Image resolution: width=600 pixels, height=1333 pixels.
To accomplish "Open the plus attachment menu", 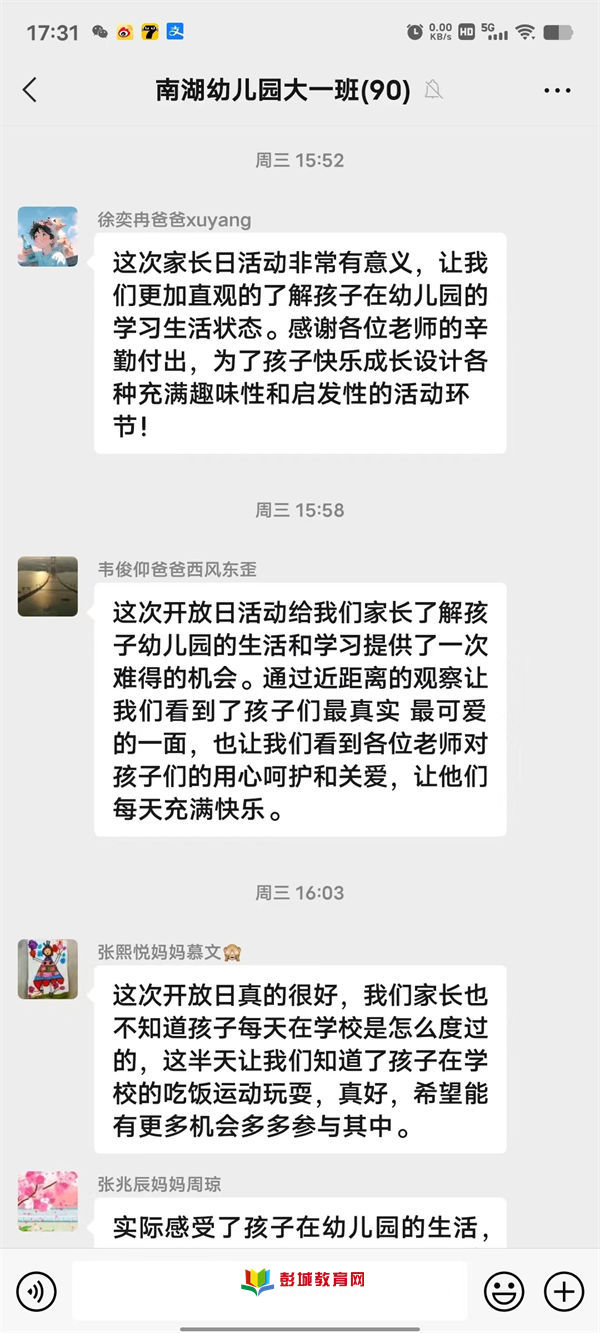I will 564,1291.
